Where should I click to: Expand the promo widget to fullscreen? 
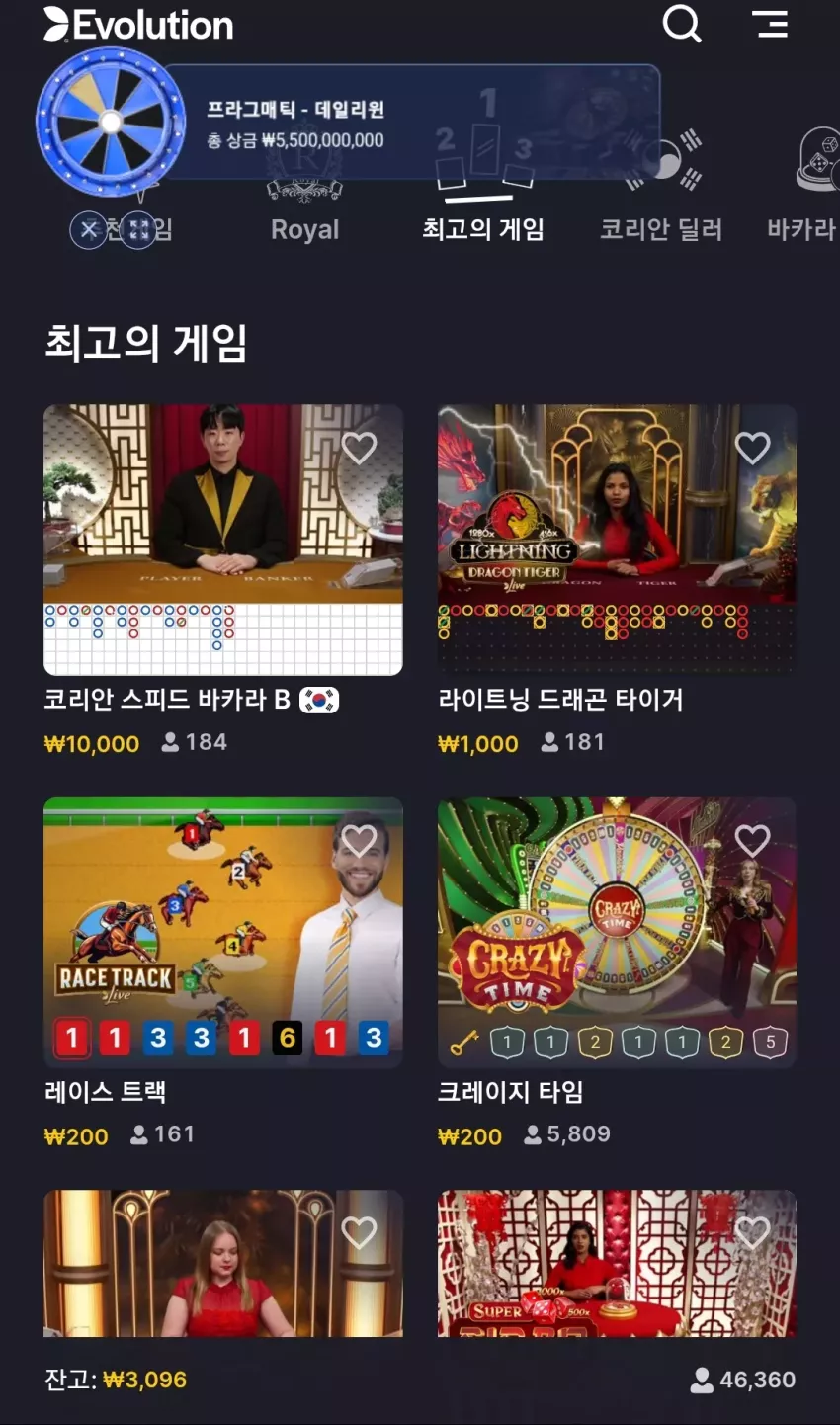(x=138, y=230)
